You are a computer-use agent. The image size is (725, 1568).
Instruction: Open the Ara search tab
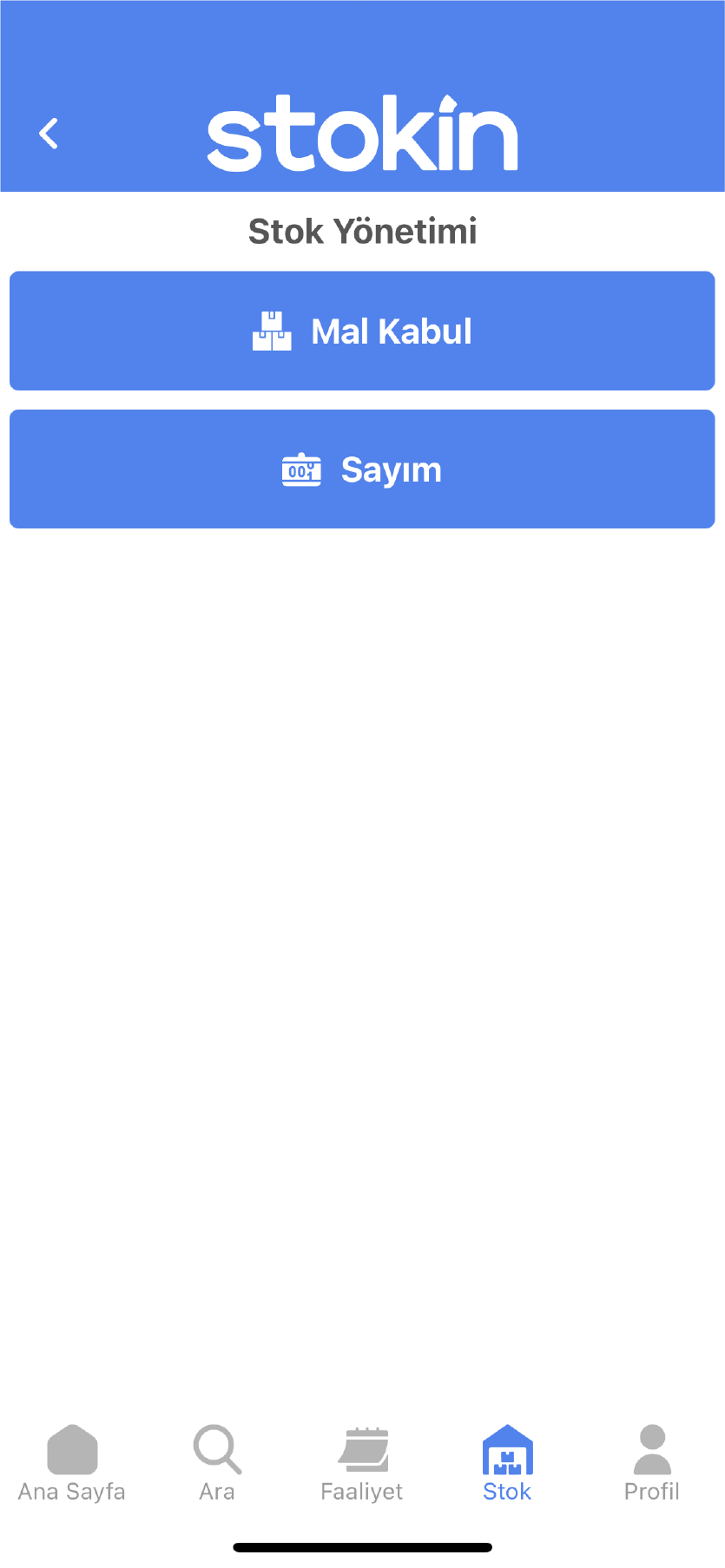tap(217, 1463)
